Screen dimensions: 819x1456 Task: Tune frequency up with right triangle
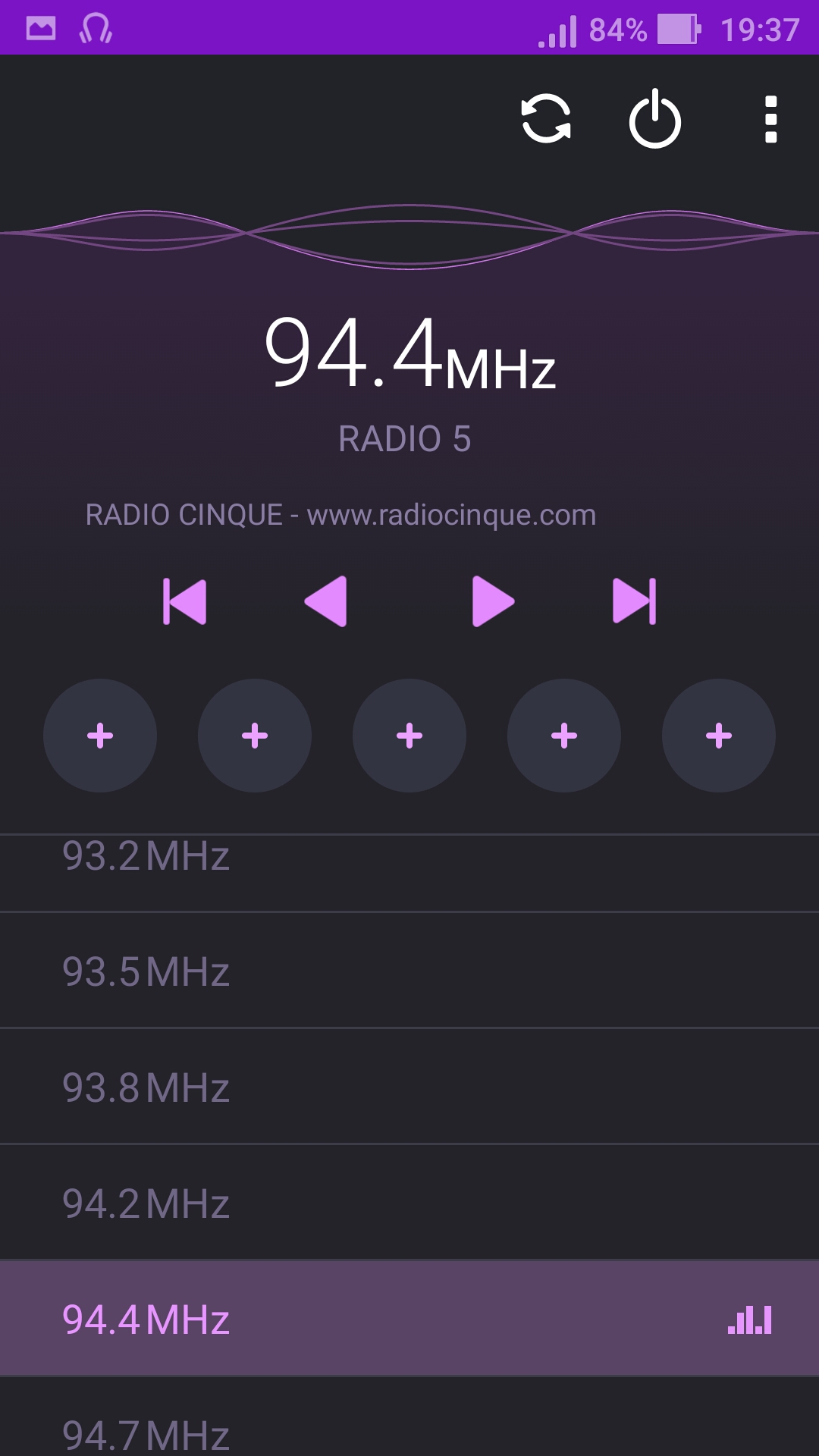493,601
